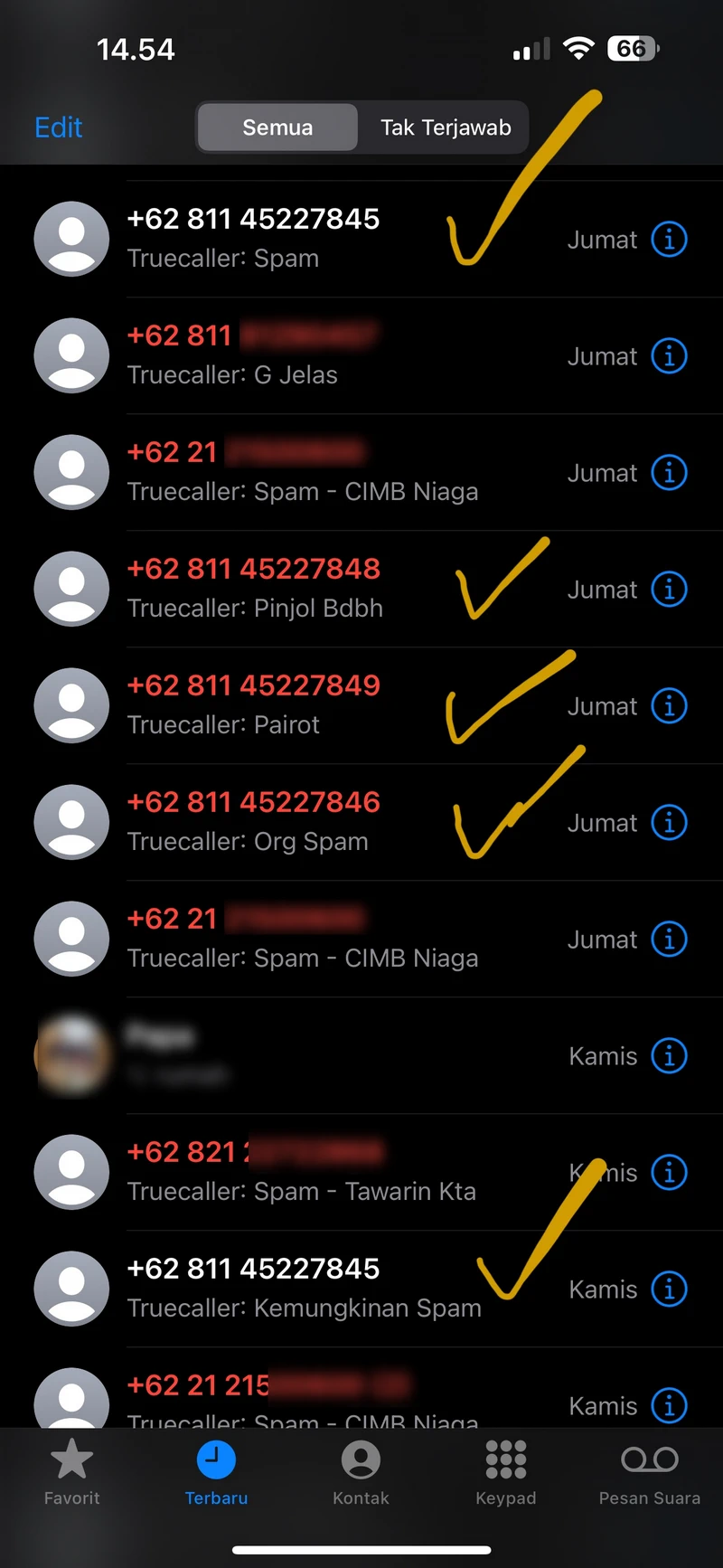Image resolution: width=723 pixels, height=1568 pixels.
Task: Go to the Favorit tab
Action: 72,1473
